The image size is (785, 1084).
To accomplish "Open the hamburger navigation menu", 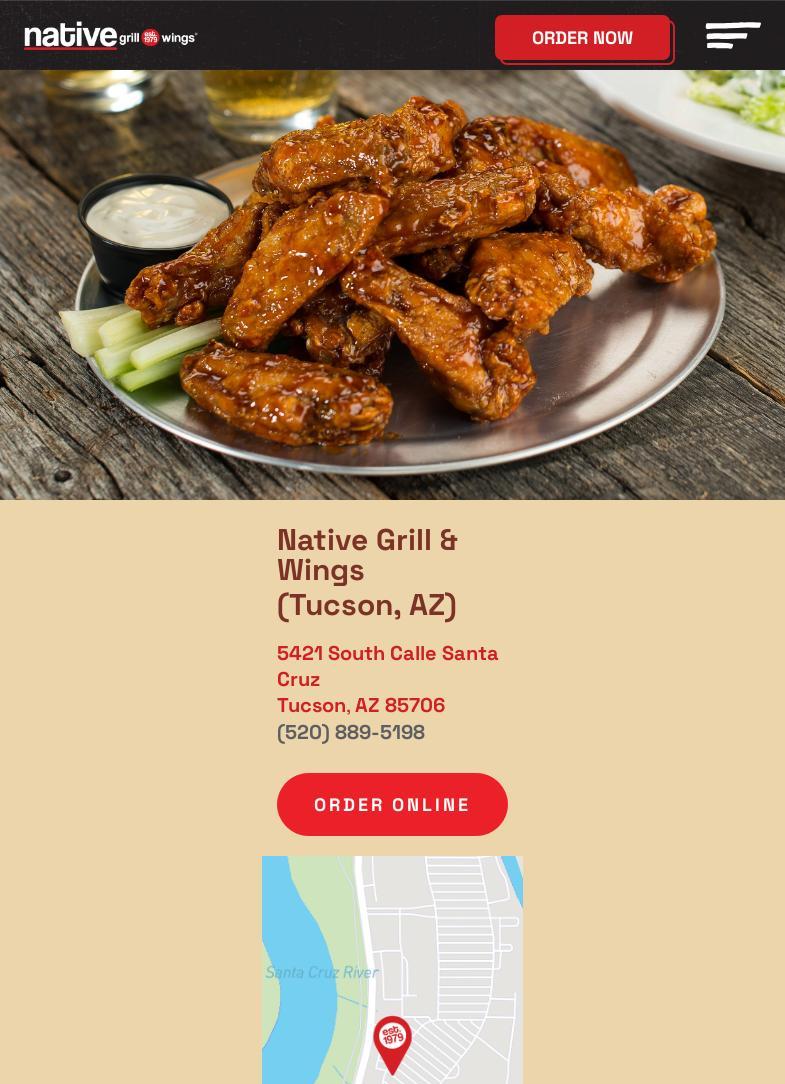I will tap(732, 36).
